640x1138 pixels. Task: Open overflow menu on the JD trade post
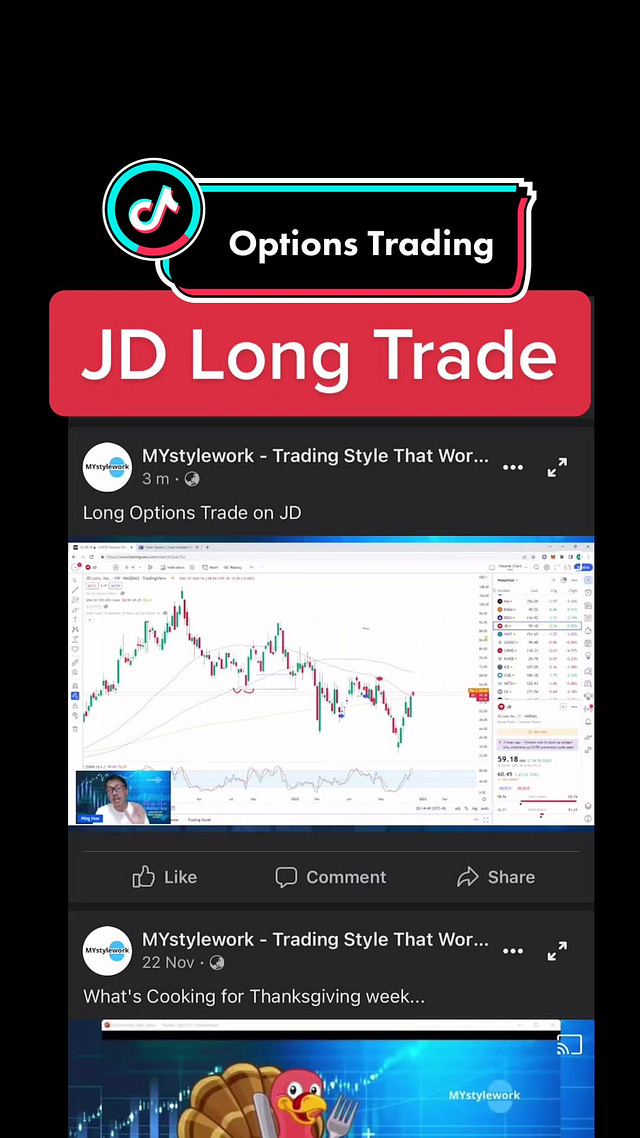point(513,467)
